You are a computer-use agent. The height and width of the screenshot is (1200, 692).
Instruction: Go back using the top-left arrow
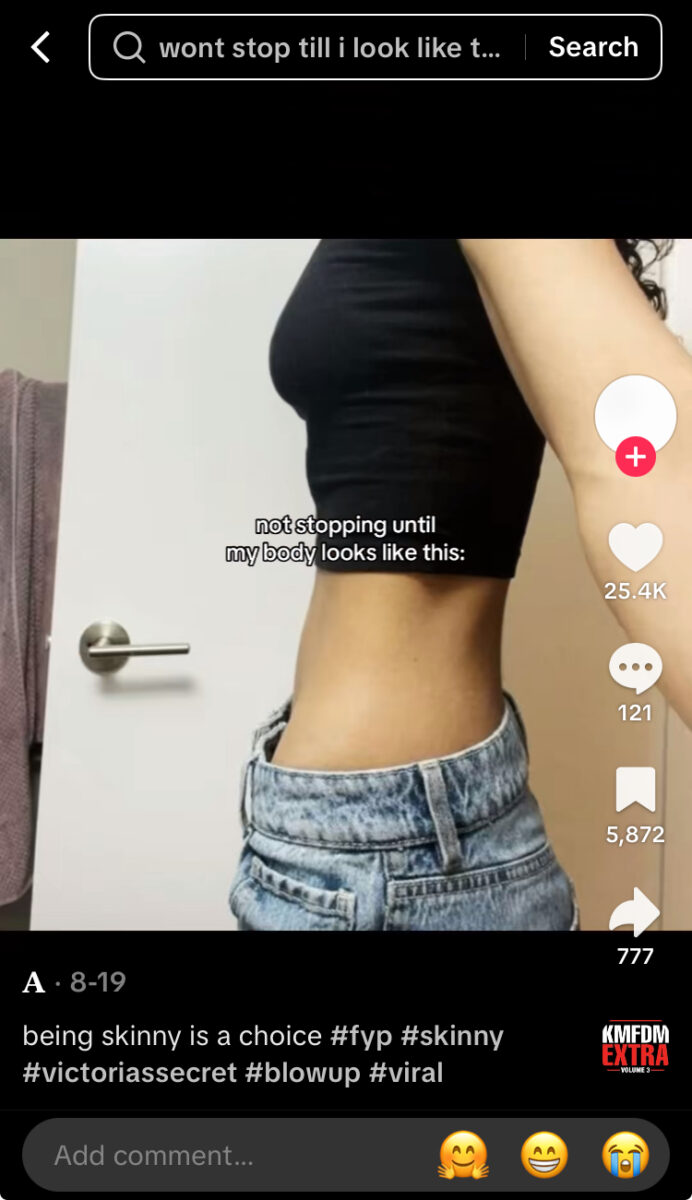click(40, 47)
